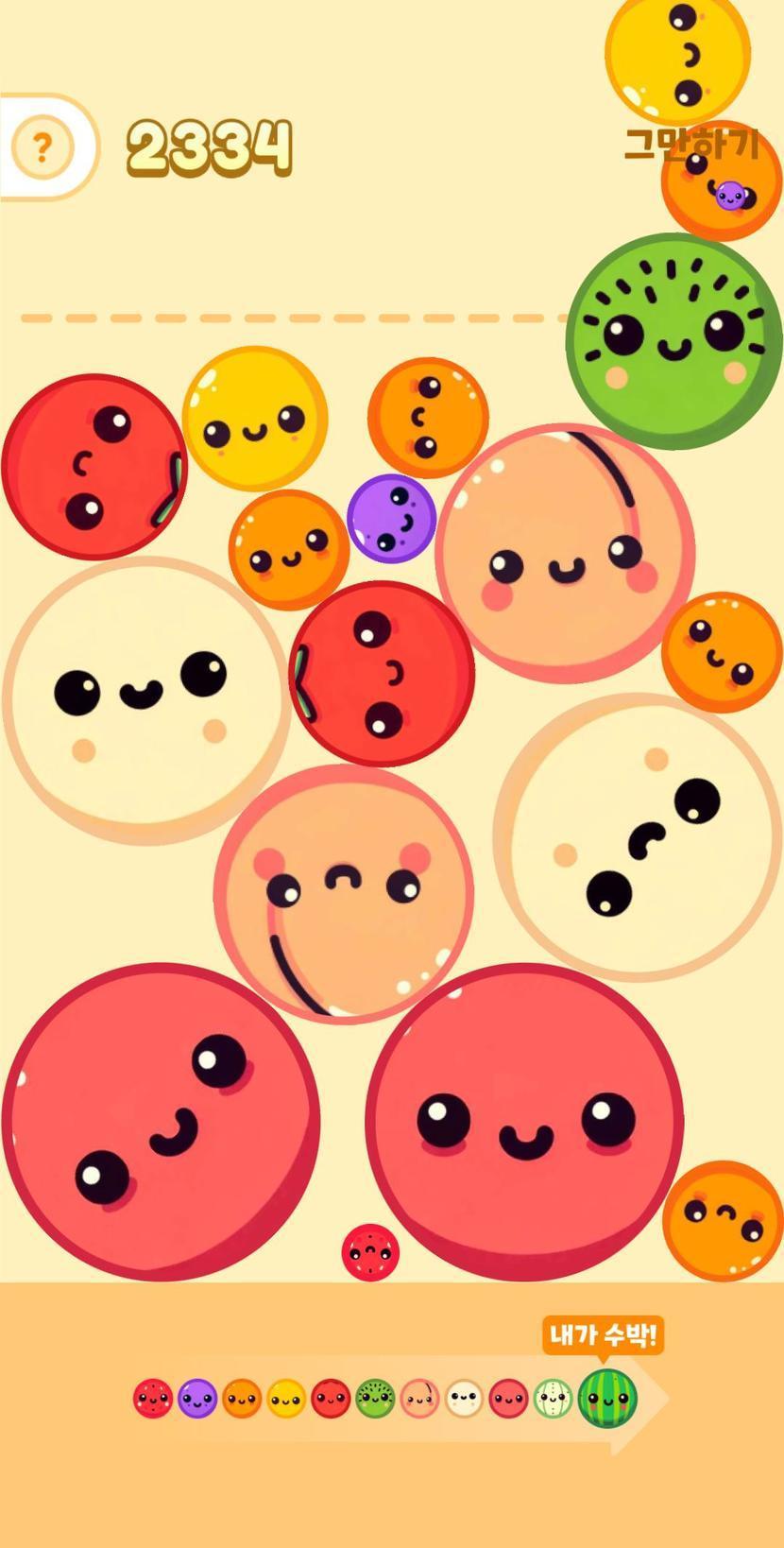
Task: Tap the 그만하기 quit button
Action: [x=691, y=143]
